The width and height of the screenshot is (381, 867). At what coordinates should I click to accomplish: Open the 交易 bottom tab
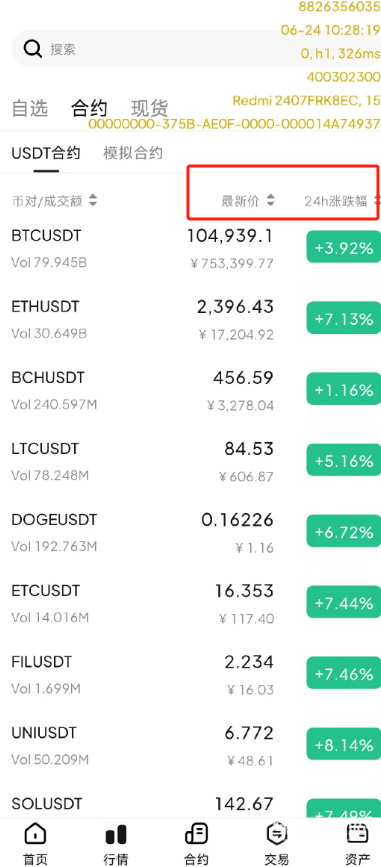(x=276, y=844)
